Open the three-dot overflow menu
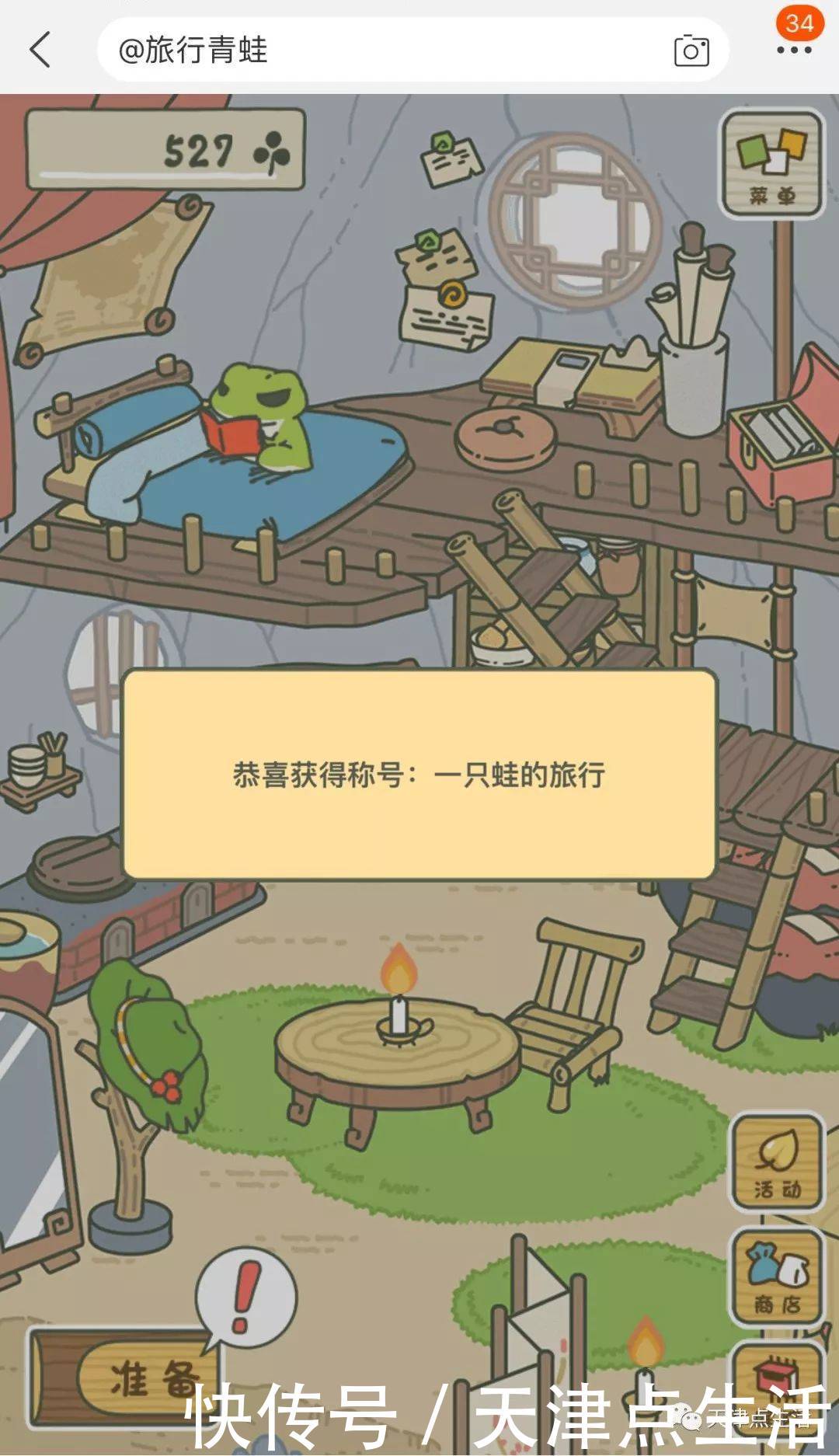839x1456 pixels. [794, 51]
